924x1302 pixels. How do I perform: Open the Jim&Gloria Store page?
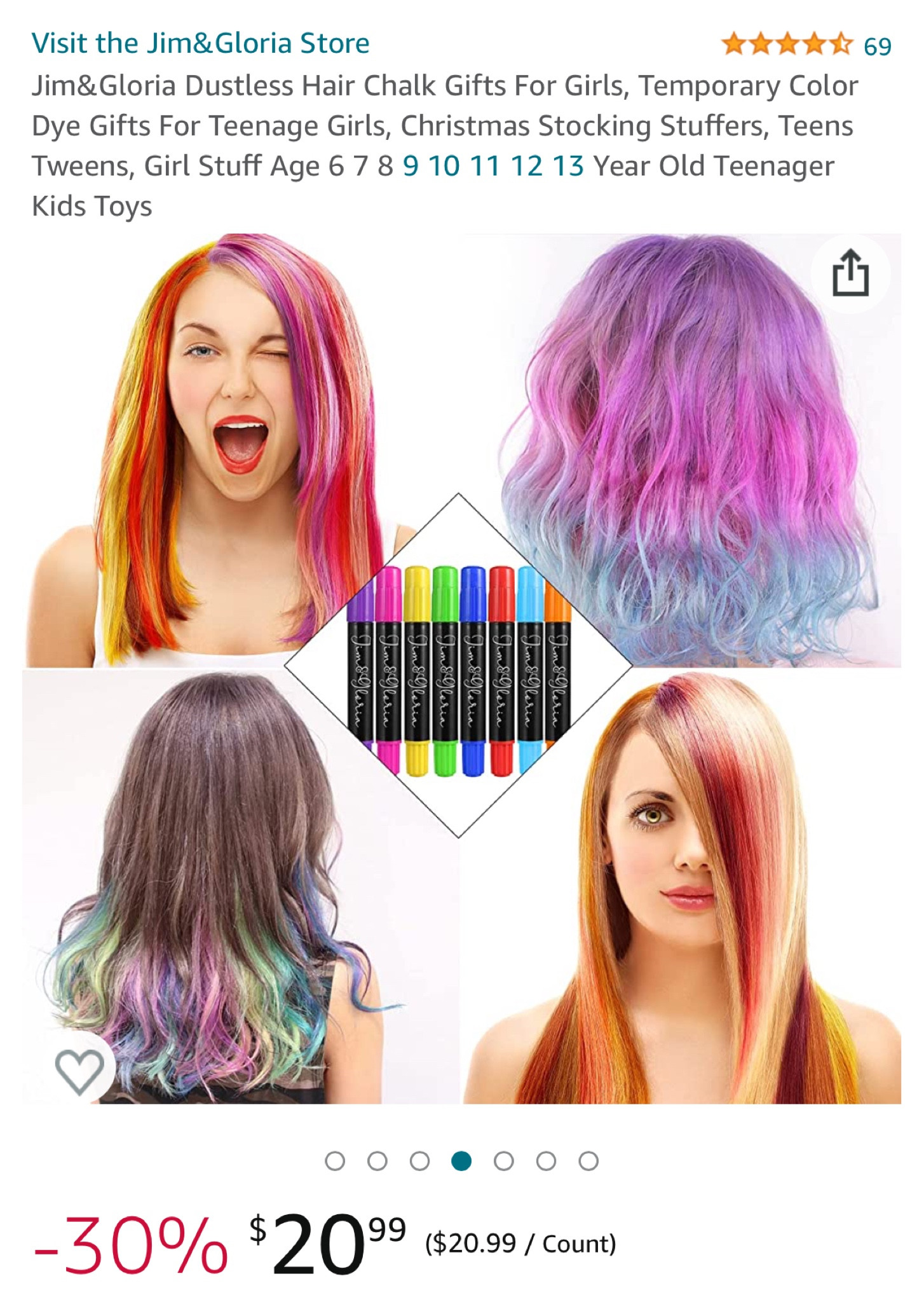point(200,43)
